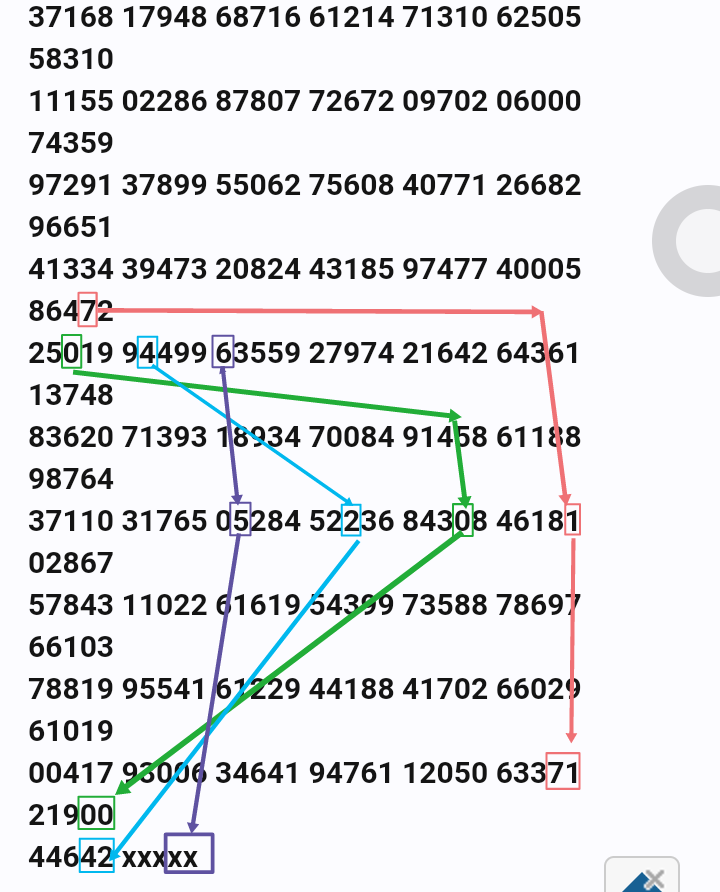
Task: Tap the blue pencil button with X
Action: (643, 877)
